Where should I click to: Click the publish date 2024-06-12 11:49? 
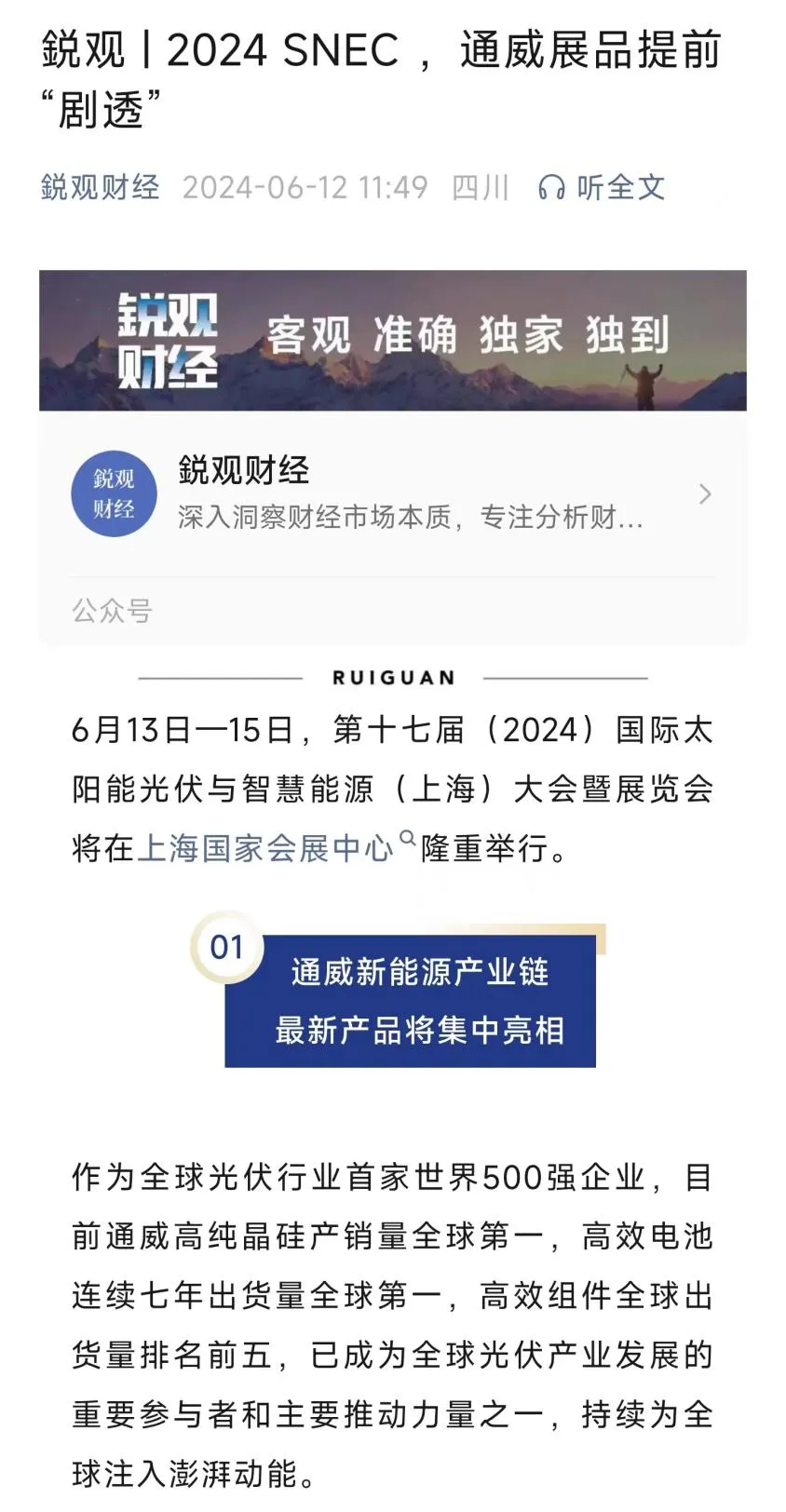coord(307,187)
